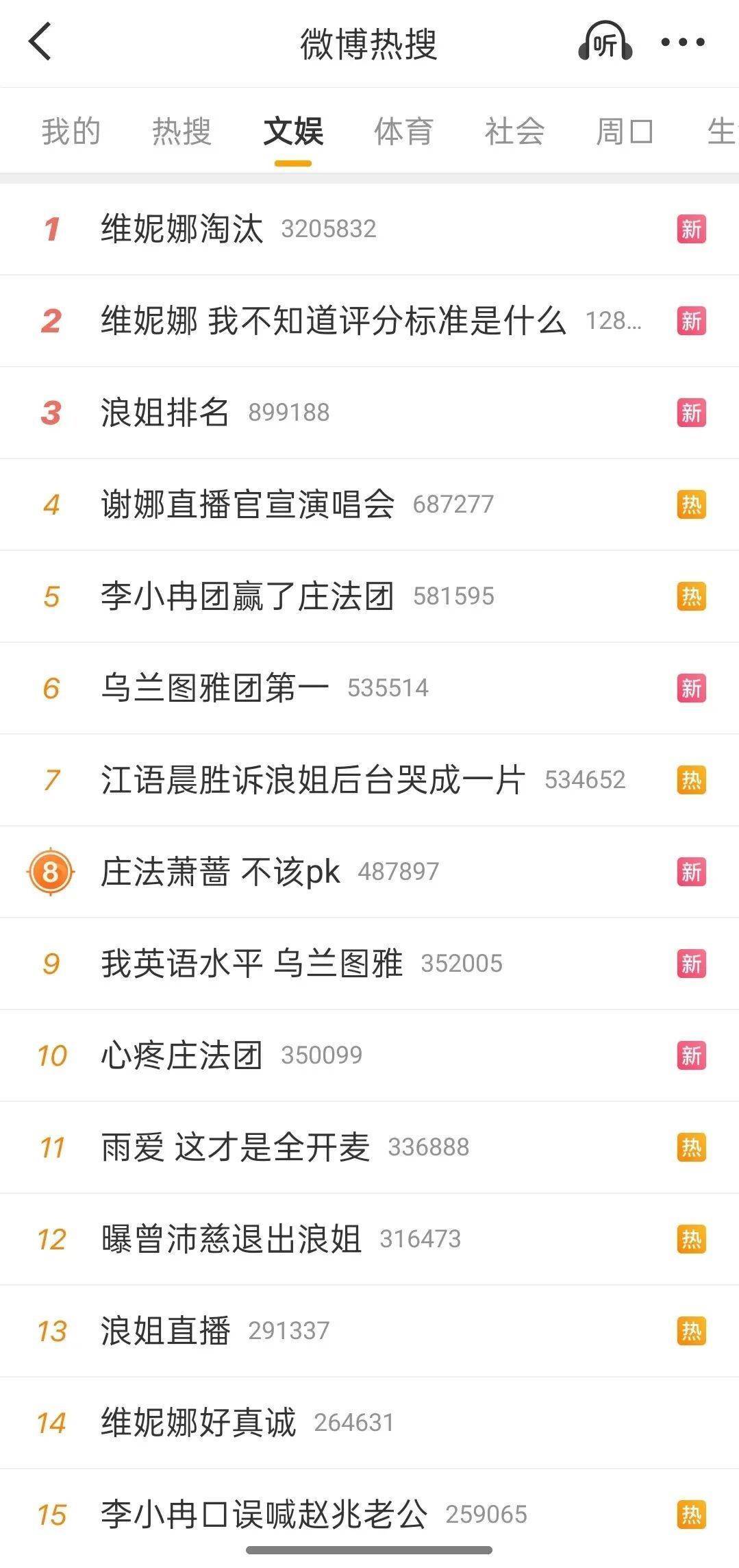Open 谢娜直播官宣演唱会 topic
The height and width of the screenshot is (1568, 739).
[248, 504]
